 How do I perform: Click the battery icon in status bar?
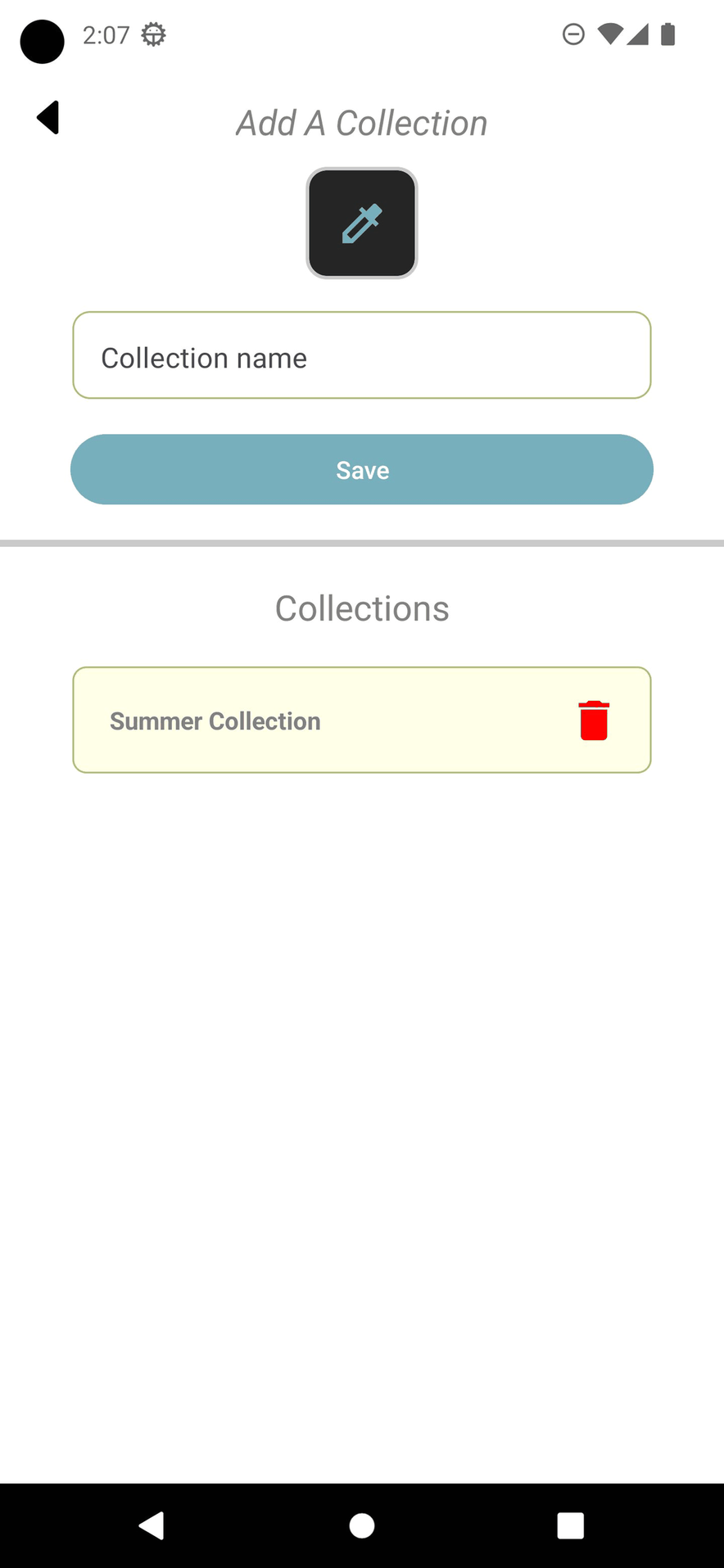tap(668, 34)
